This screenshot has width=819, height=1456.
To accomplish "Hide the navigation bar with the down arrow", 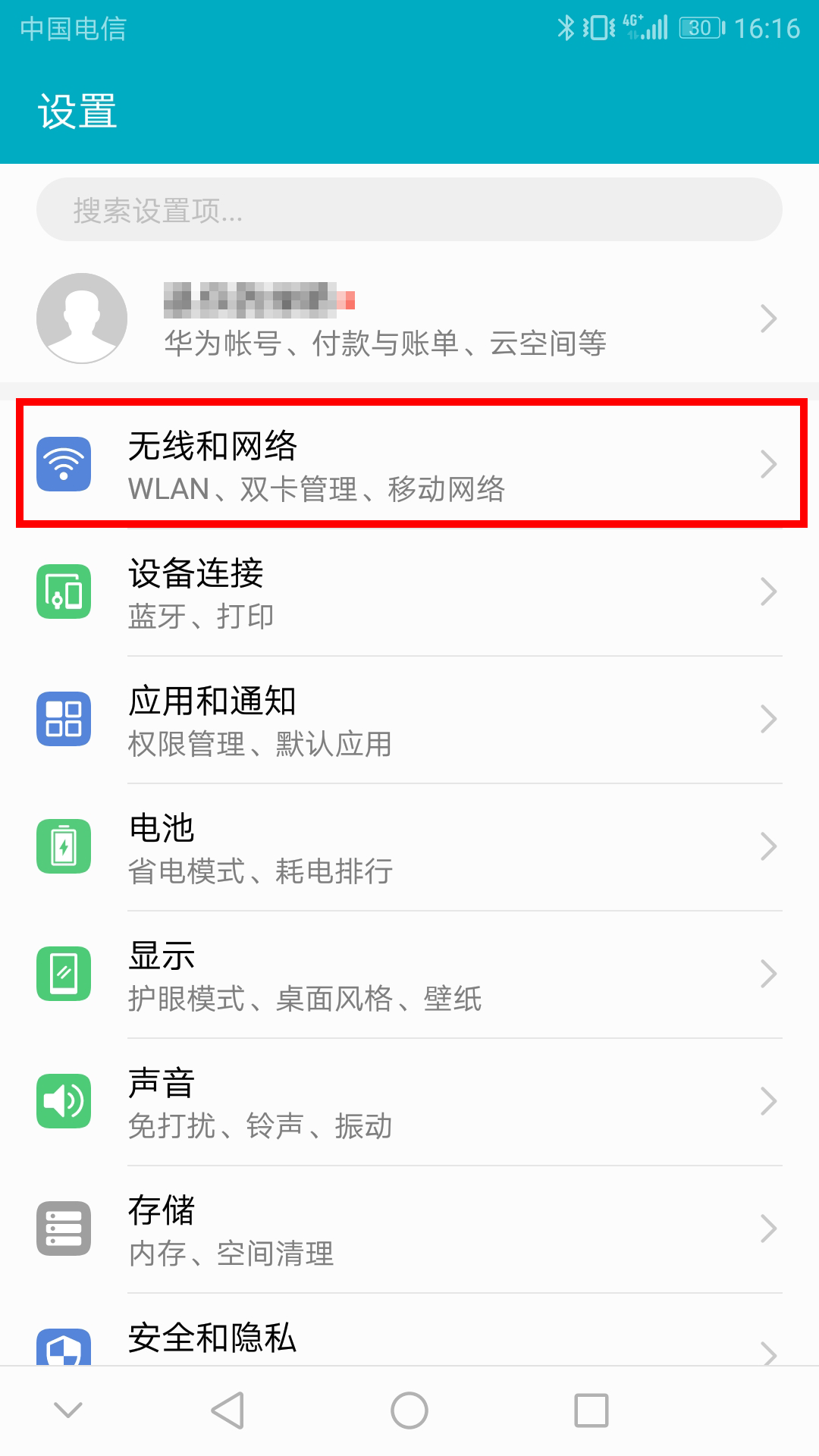I will tap(68, 1411).
